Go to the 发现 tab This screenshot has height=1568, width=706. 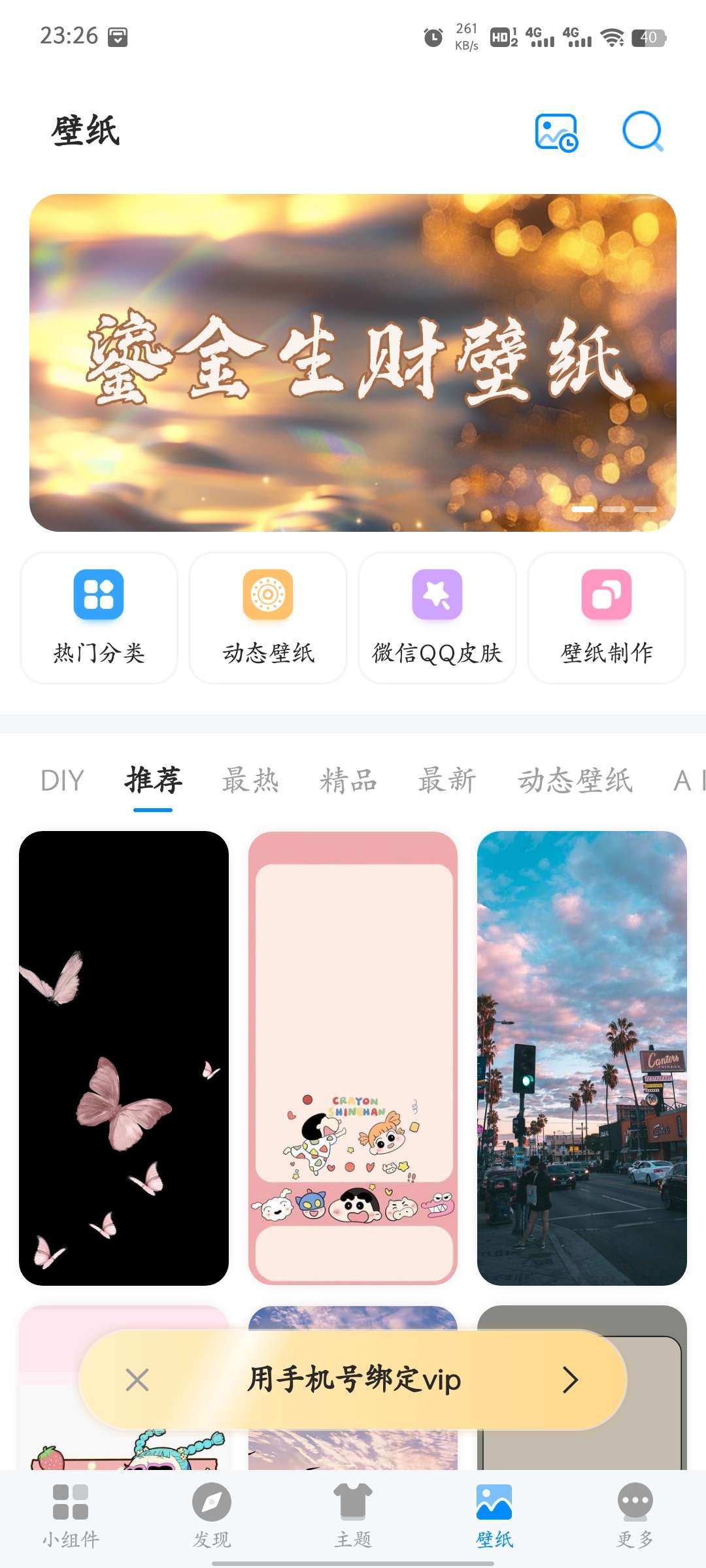click(212, 1516)
